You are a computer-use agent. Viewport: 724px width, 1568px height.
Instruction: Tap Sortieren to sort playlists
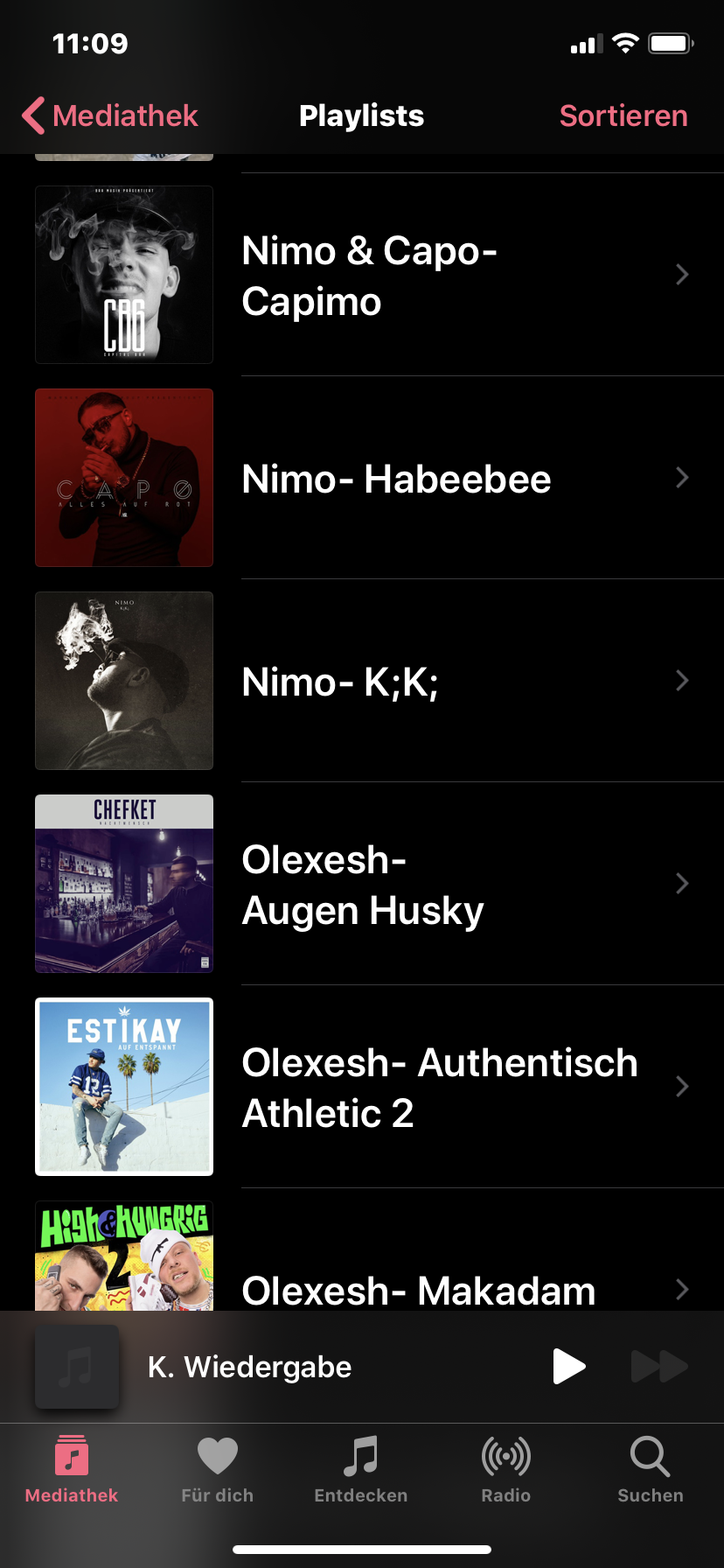(x=623, y=115)
